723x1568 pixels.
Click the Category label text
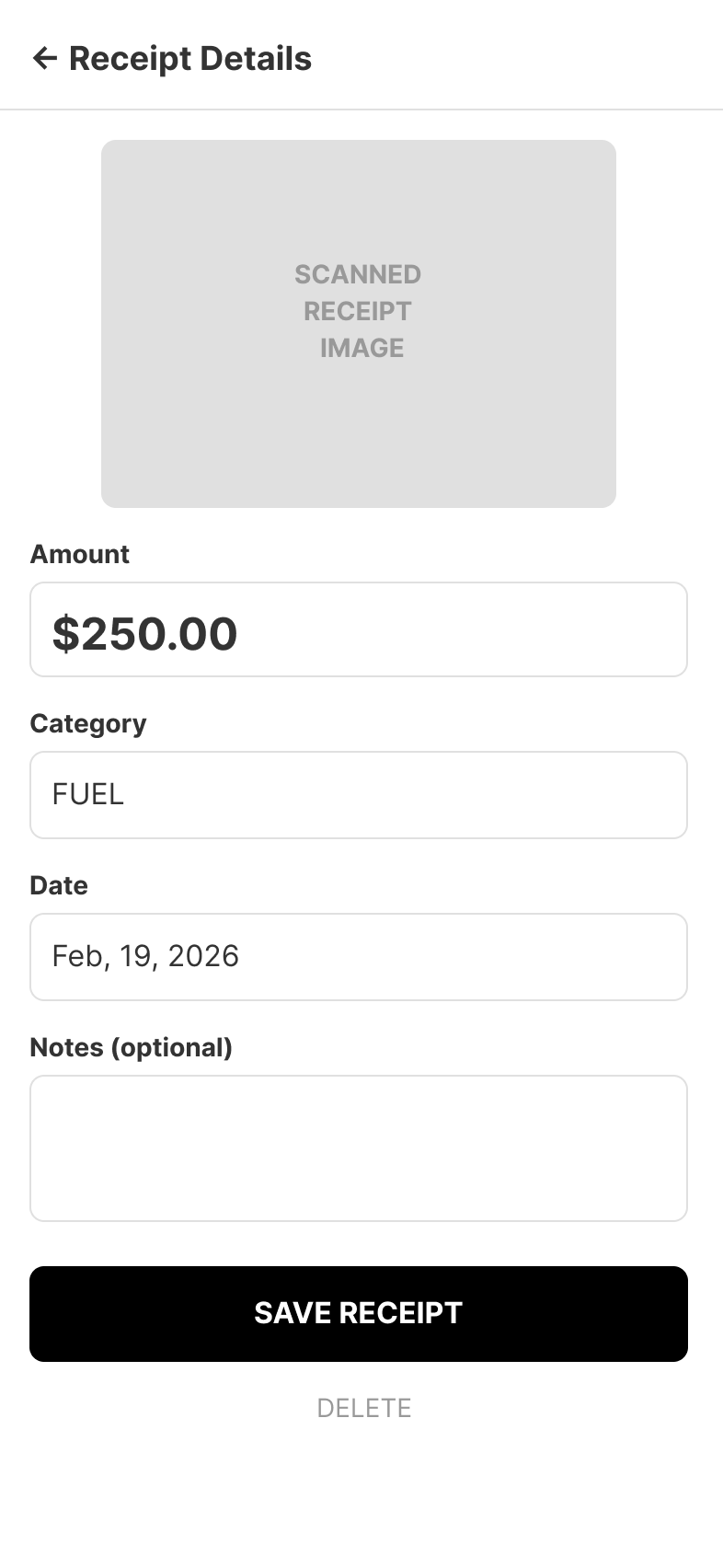pyautogui.click(x=88, y=723)
